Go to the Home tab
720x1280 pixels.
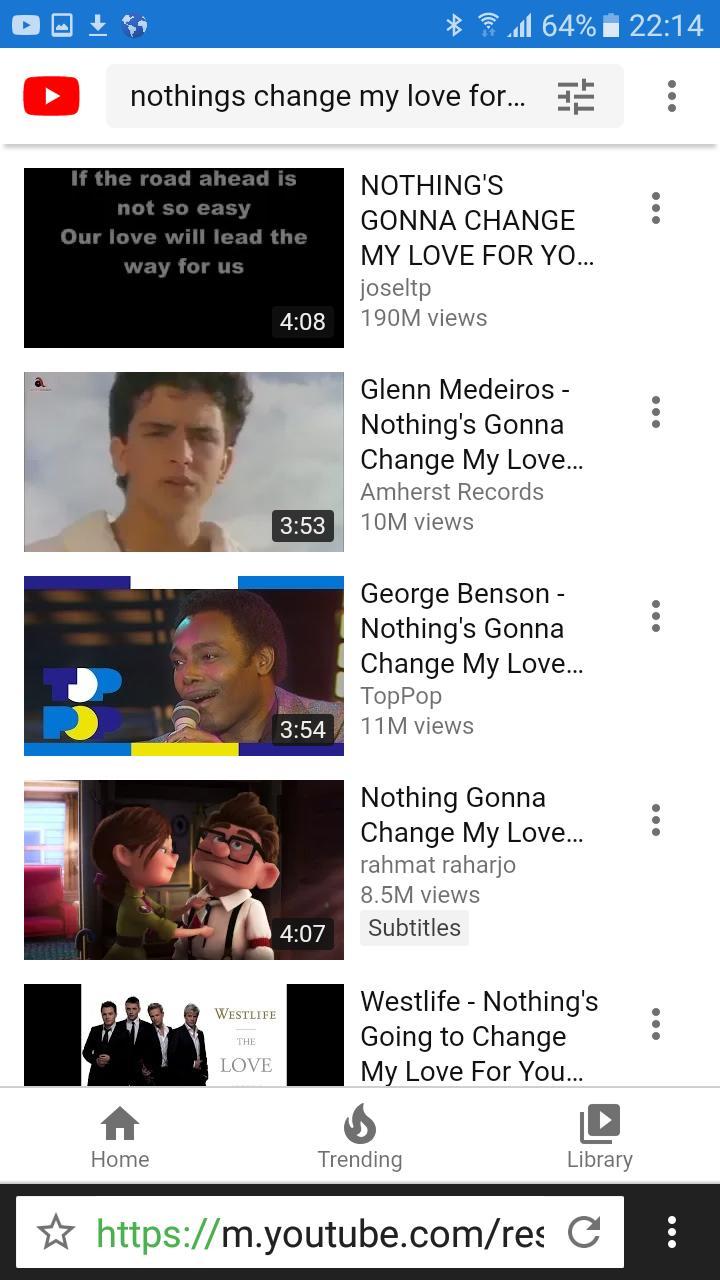pos(120,1137)
